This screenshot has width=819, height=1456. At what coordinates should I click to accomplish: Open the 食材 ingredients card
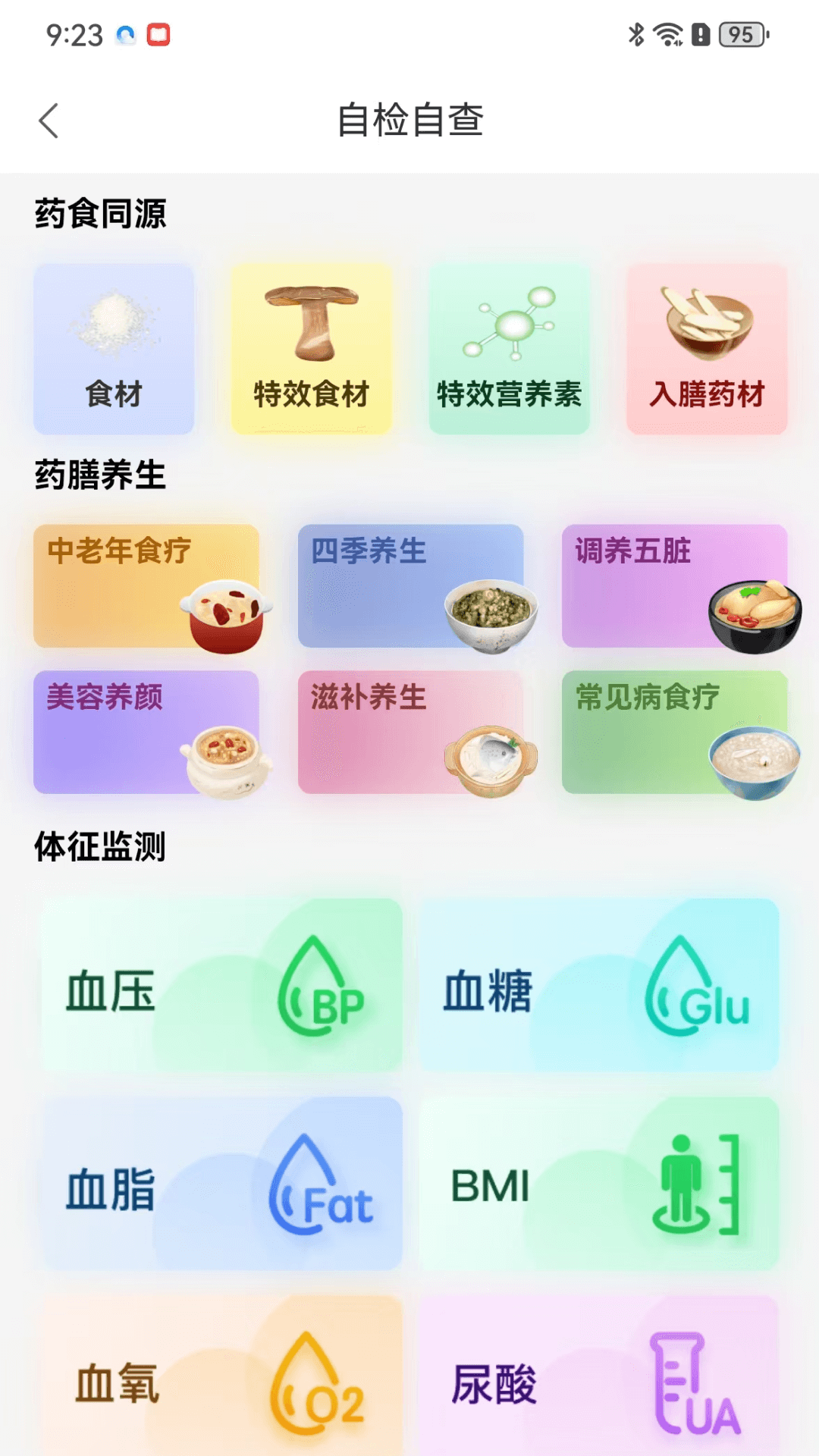point(114,345)
